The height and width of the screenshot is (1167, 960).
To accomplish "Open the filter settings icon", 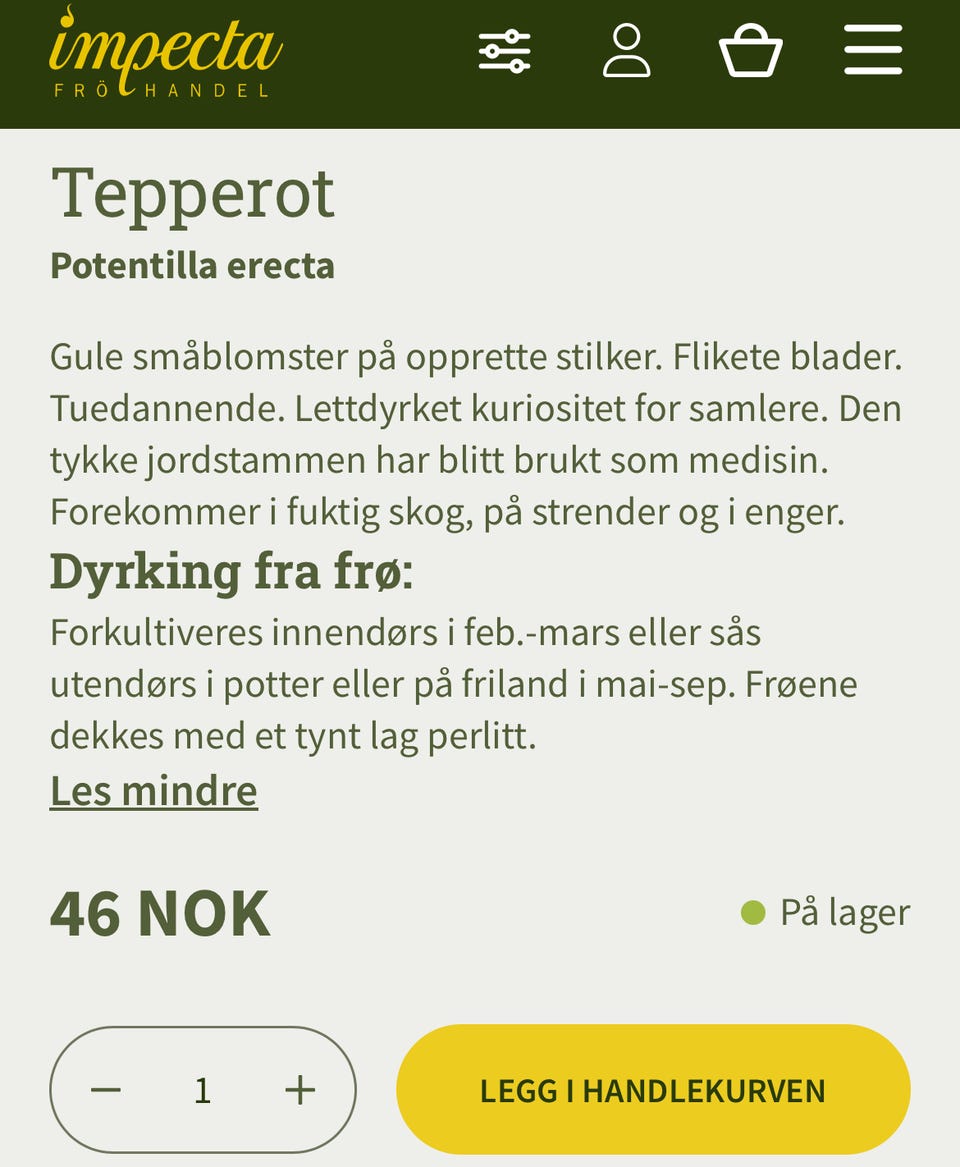I will coord(504,51).
